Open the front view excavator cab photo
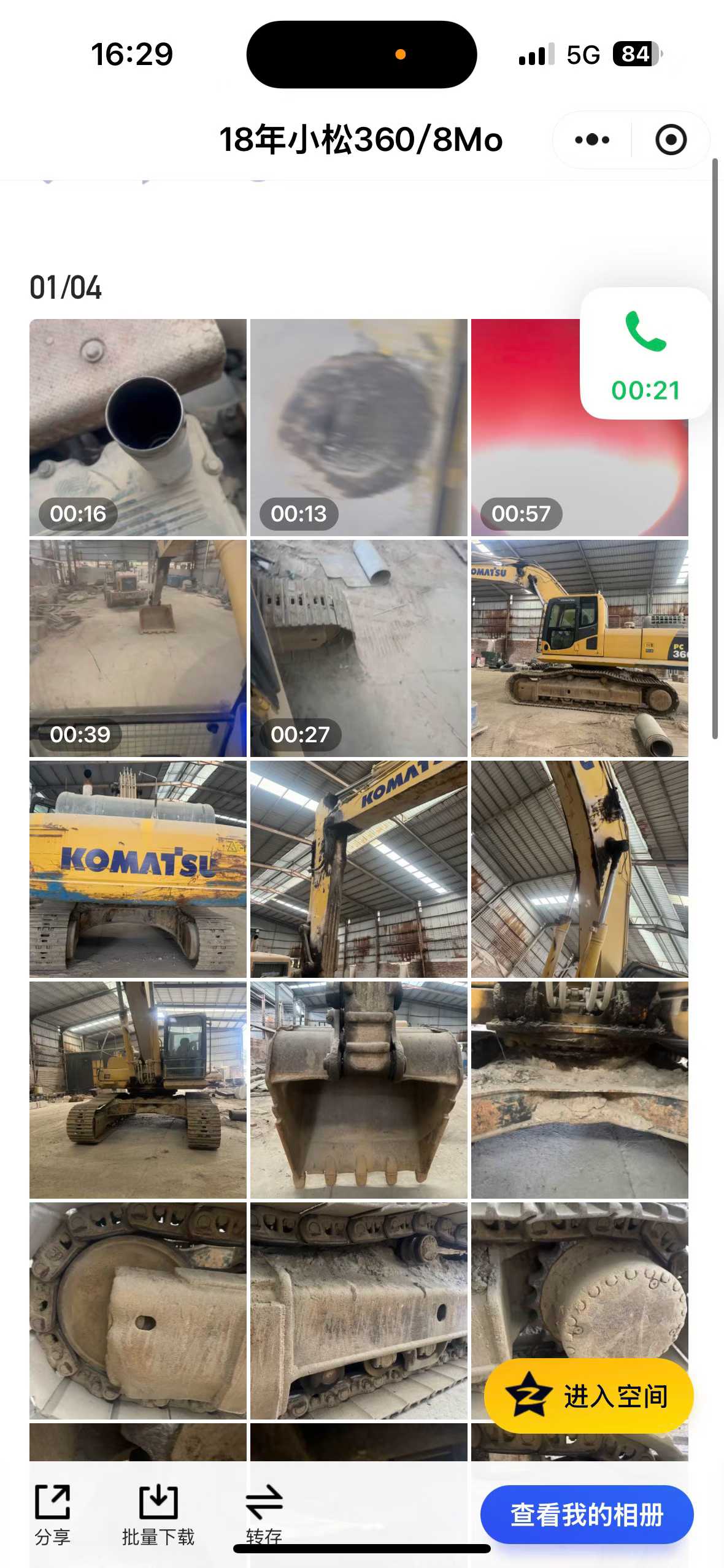The image size is (724, 1568). (137, 1090)
